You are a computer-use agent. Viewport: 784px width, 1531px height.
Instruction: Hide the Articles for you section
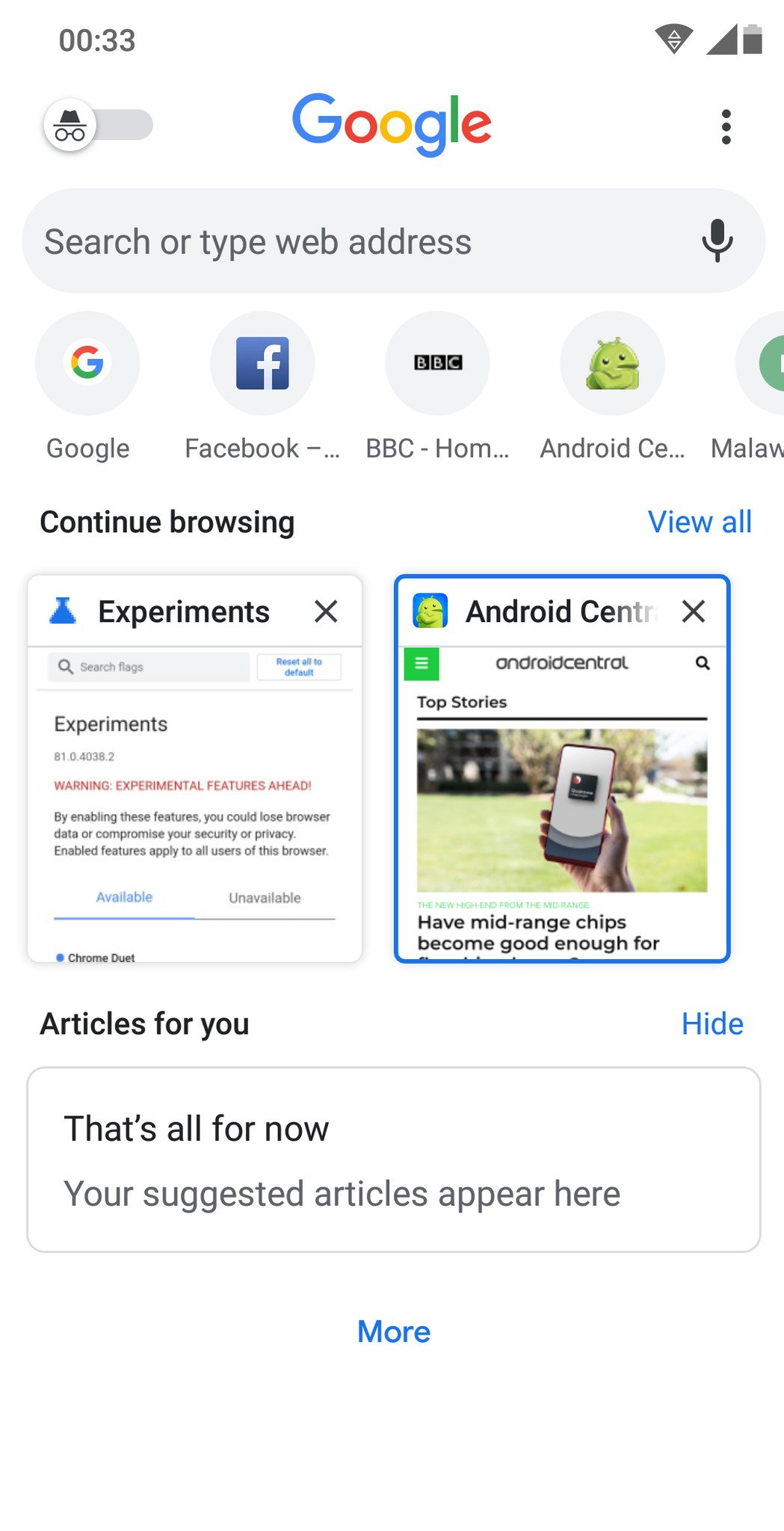pyautogui.click(x=712, y=1023)
